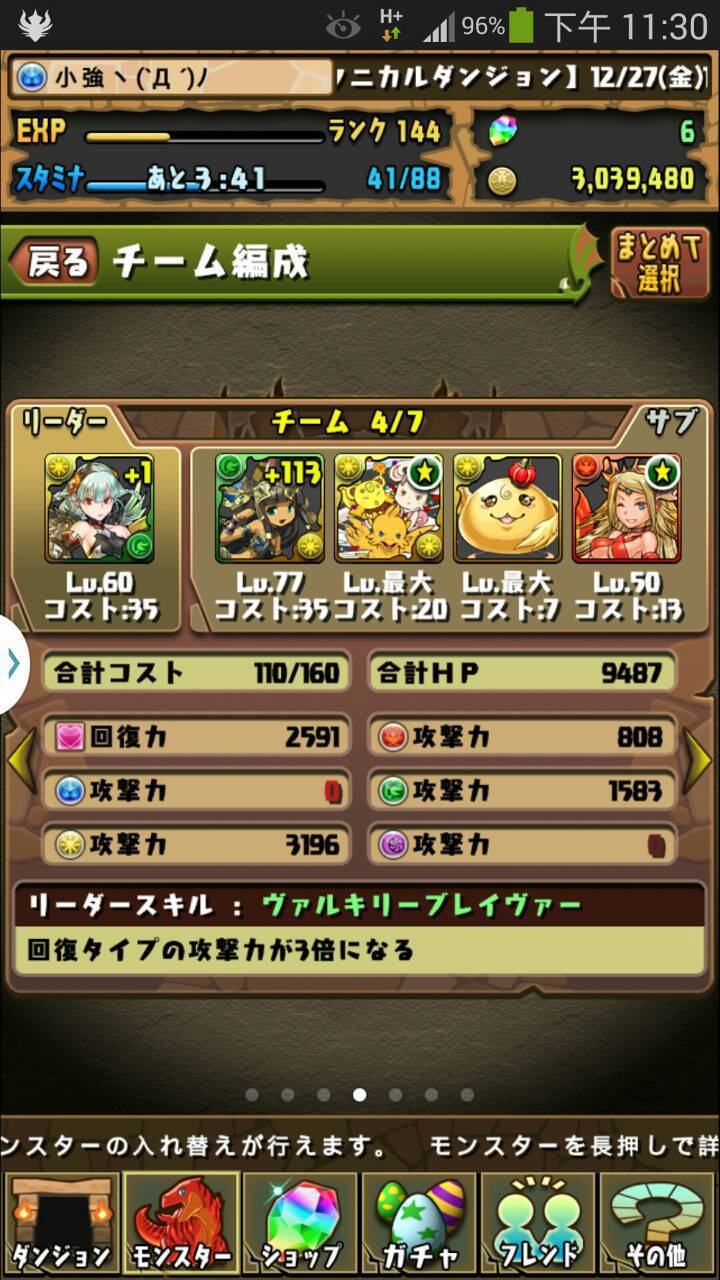Switch to the モンスター tab
720x1280 pixels.
pos(180,1224)
